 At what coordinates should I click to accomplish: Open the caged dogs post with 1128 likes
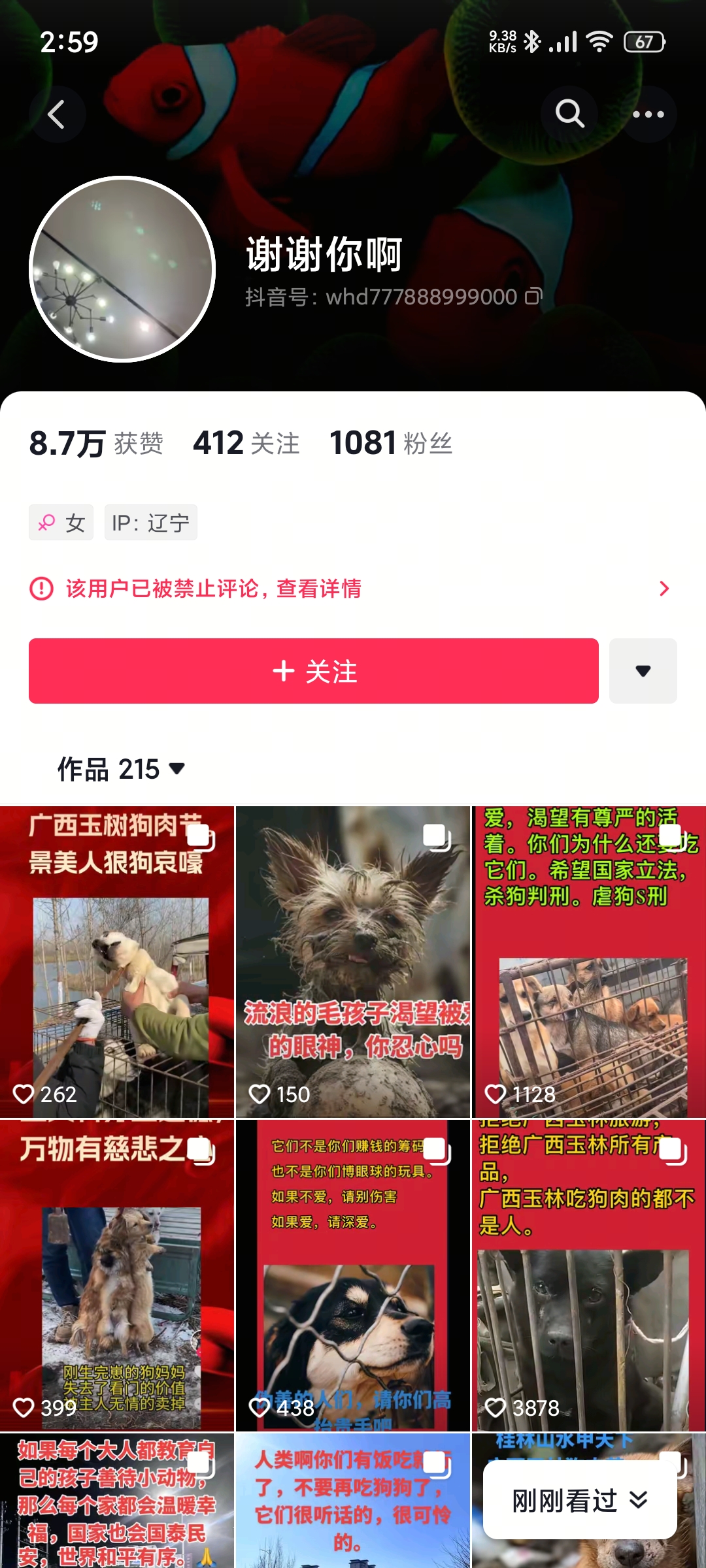(x=589, y=962)
